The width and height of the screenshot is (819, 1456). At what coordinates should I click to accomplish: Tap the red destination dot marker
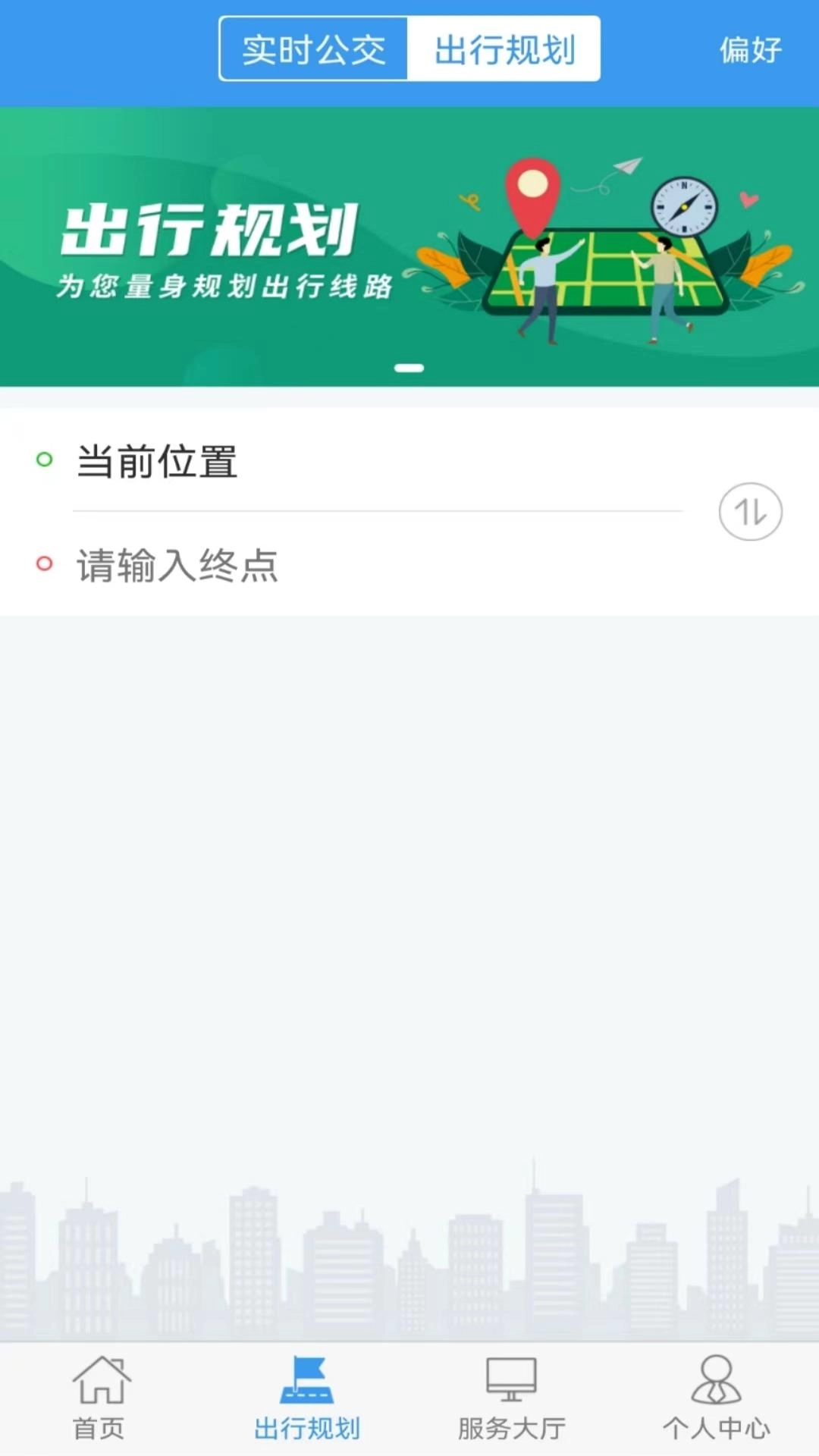point(44,563)
